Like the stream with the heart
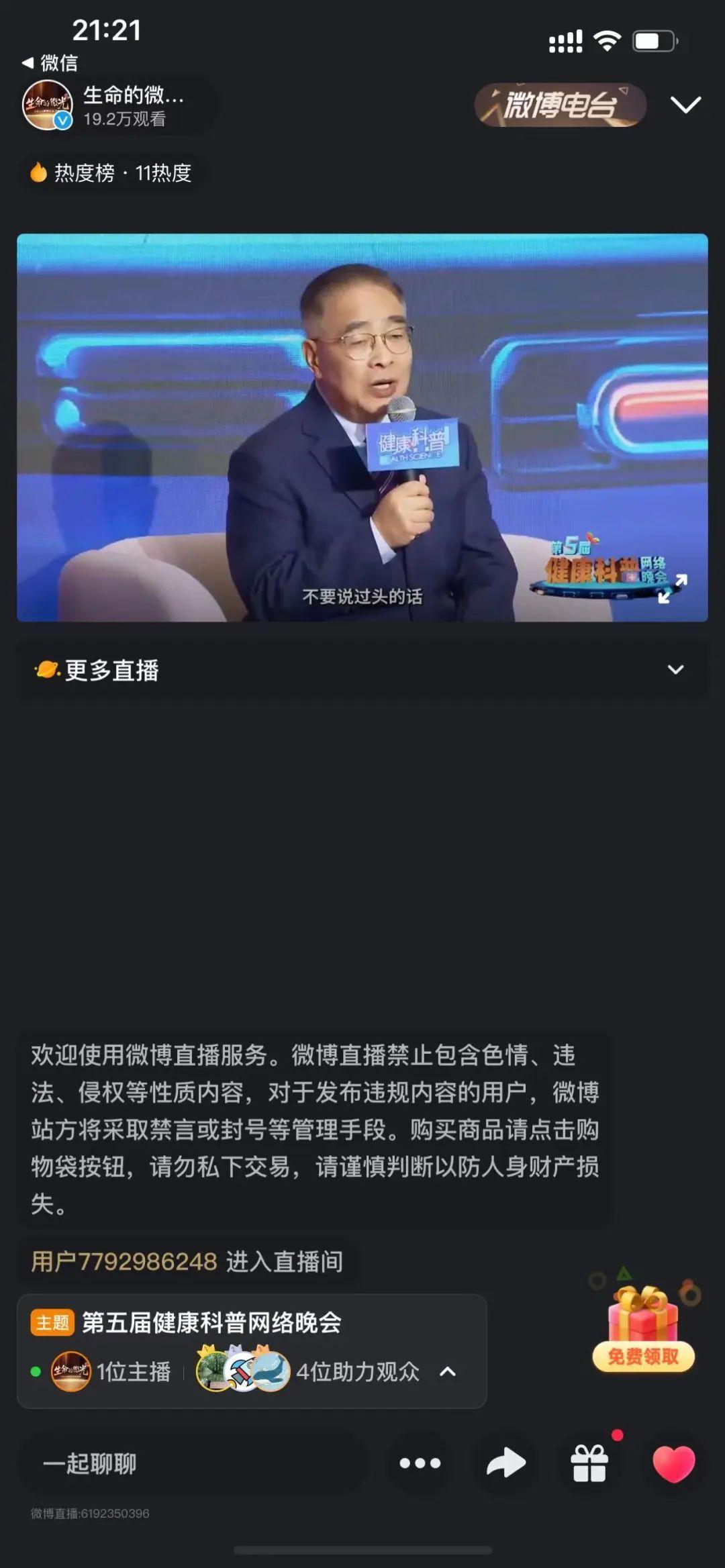Viewport: 725px width, 1568px height. tap(673, 1463)
